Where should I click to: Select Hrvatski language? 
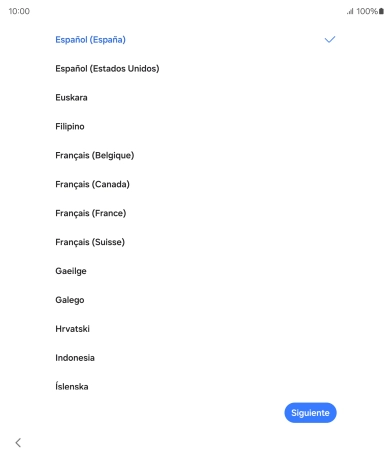tap(196, 329)
